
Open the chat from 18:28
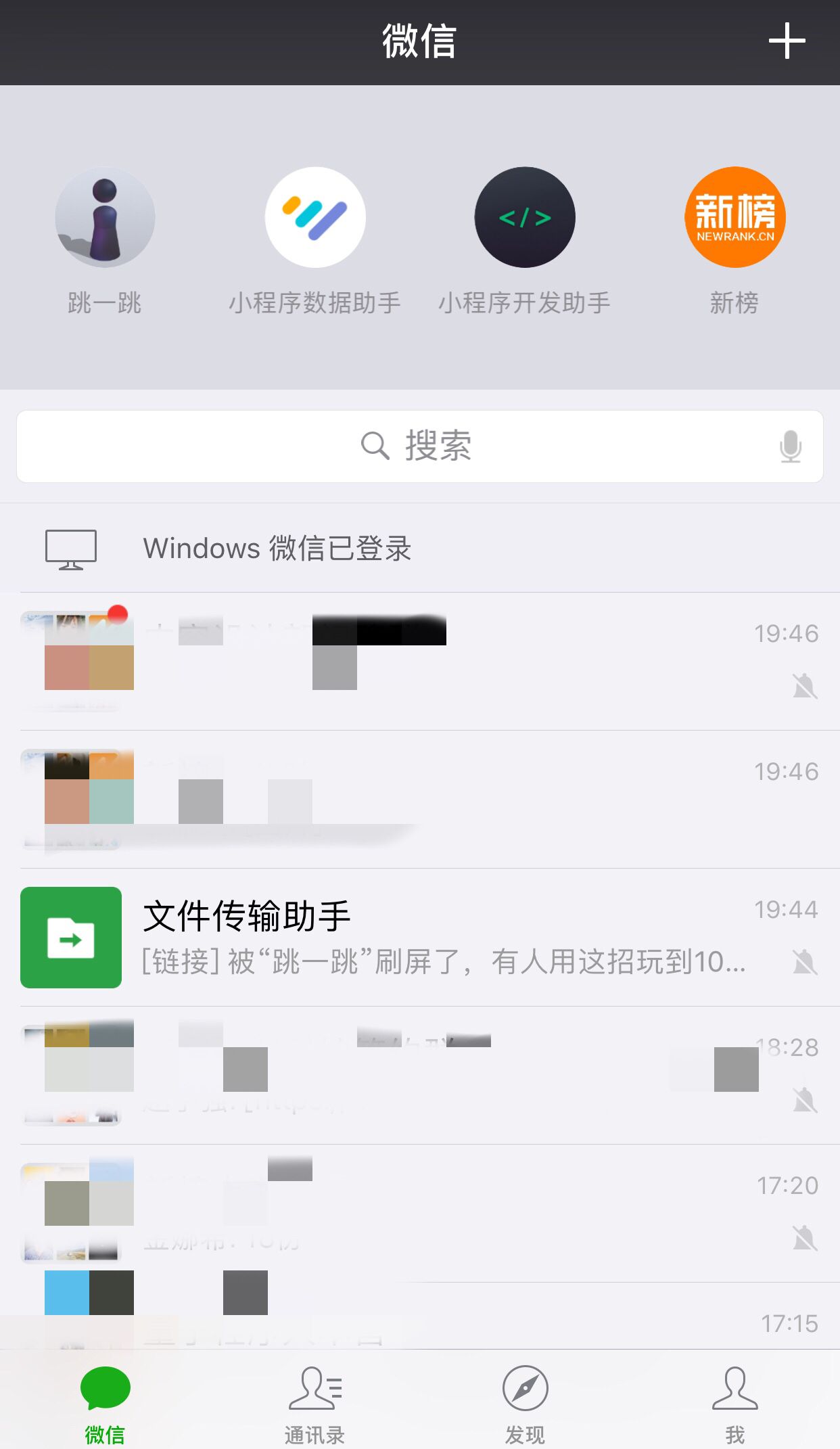(x=419, y=1076)
